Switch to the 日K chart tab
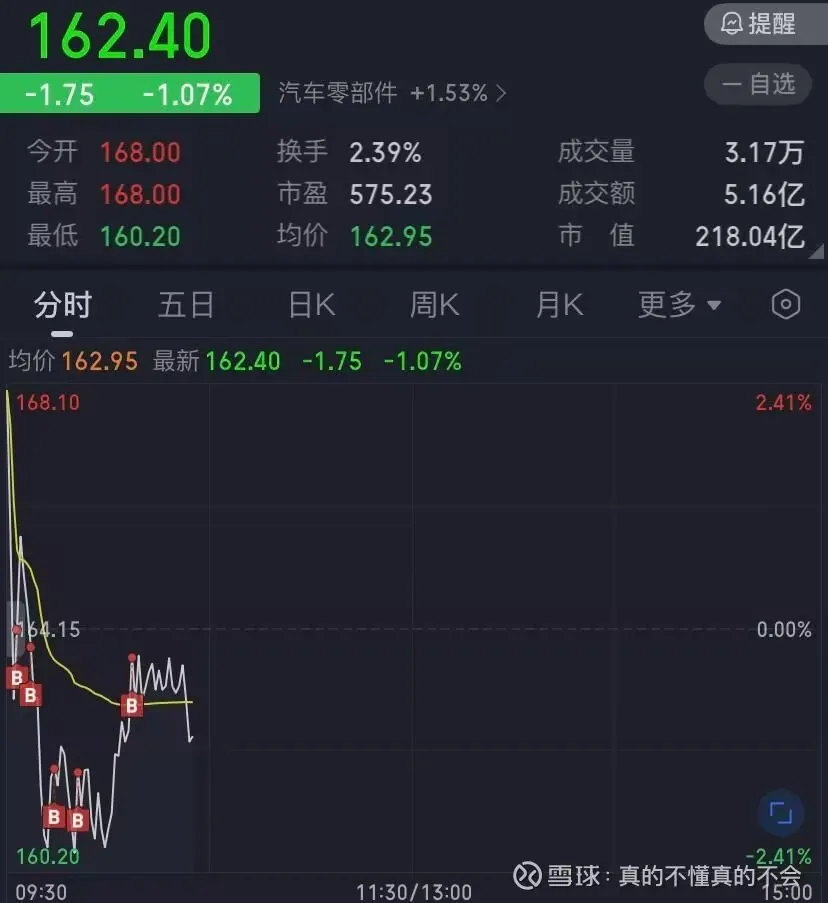 click(x=311, y=305)
